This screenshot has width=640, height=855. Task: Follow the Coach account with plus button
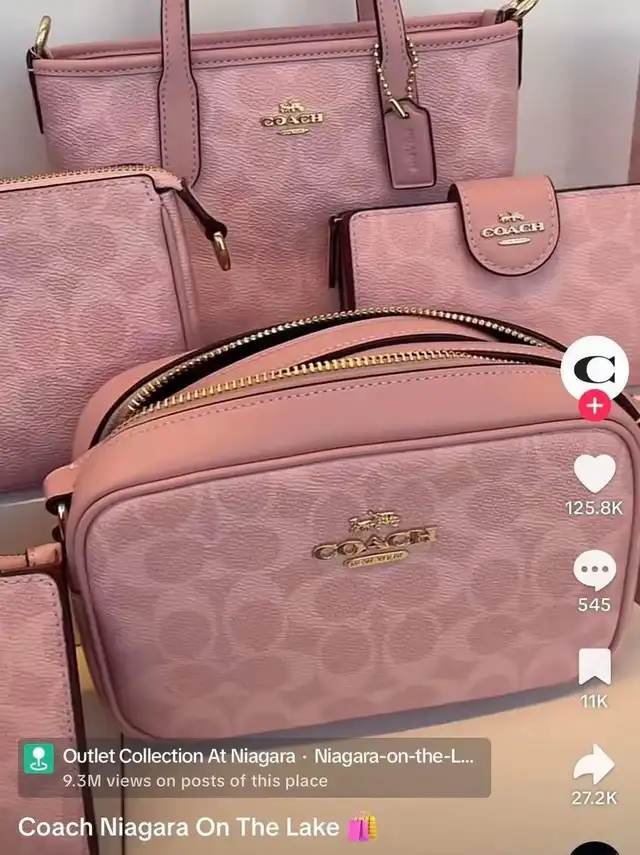594,406
